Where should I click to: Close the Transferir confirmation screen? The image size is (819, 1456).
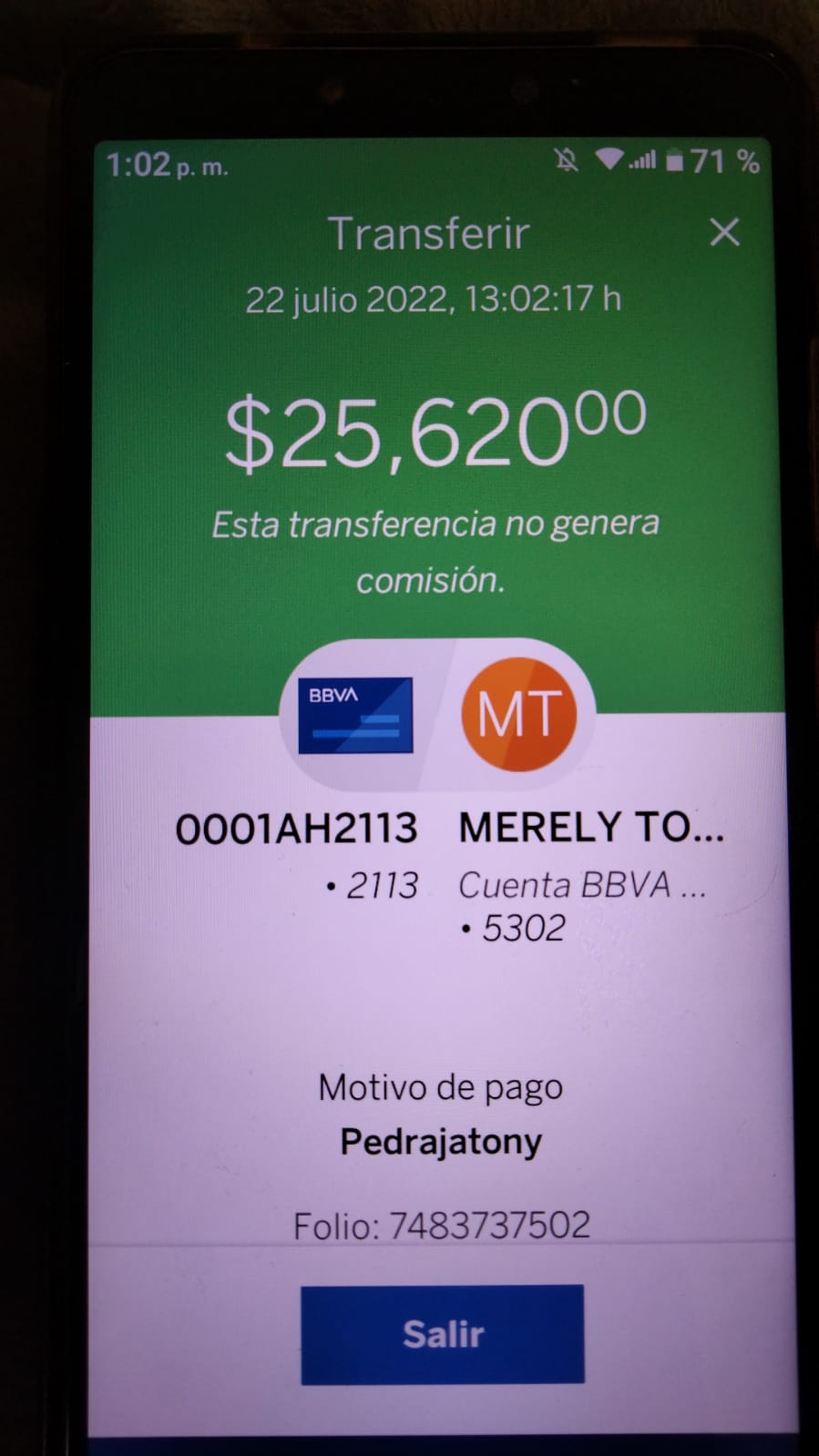click(724, 233)
